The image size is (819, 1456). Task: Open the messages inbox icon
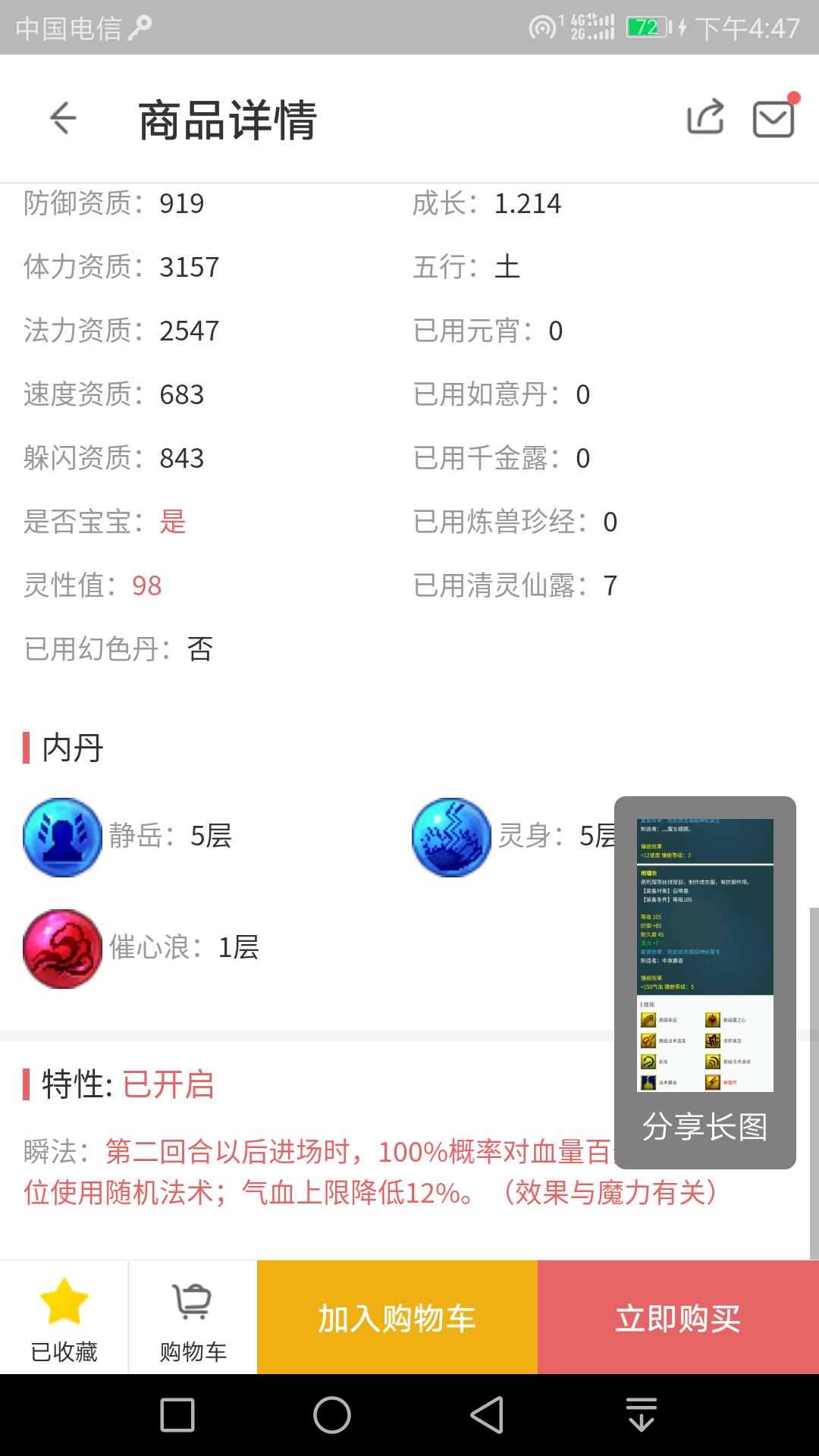773,118
